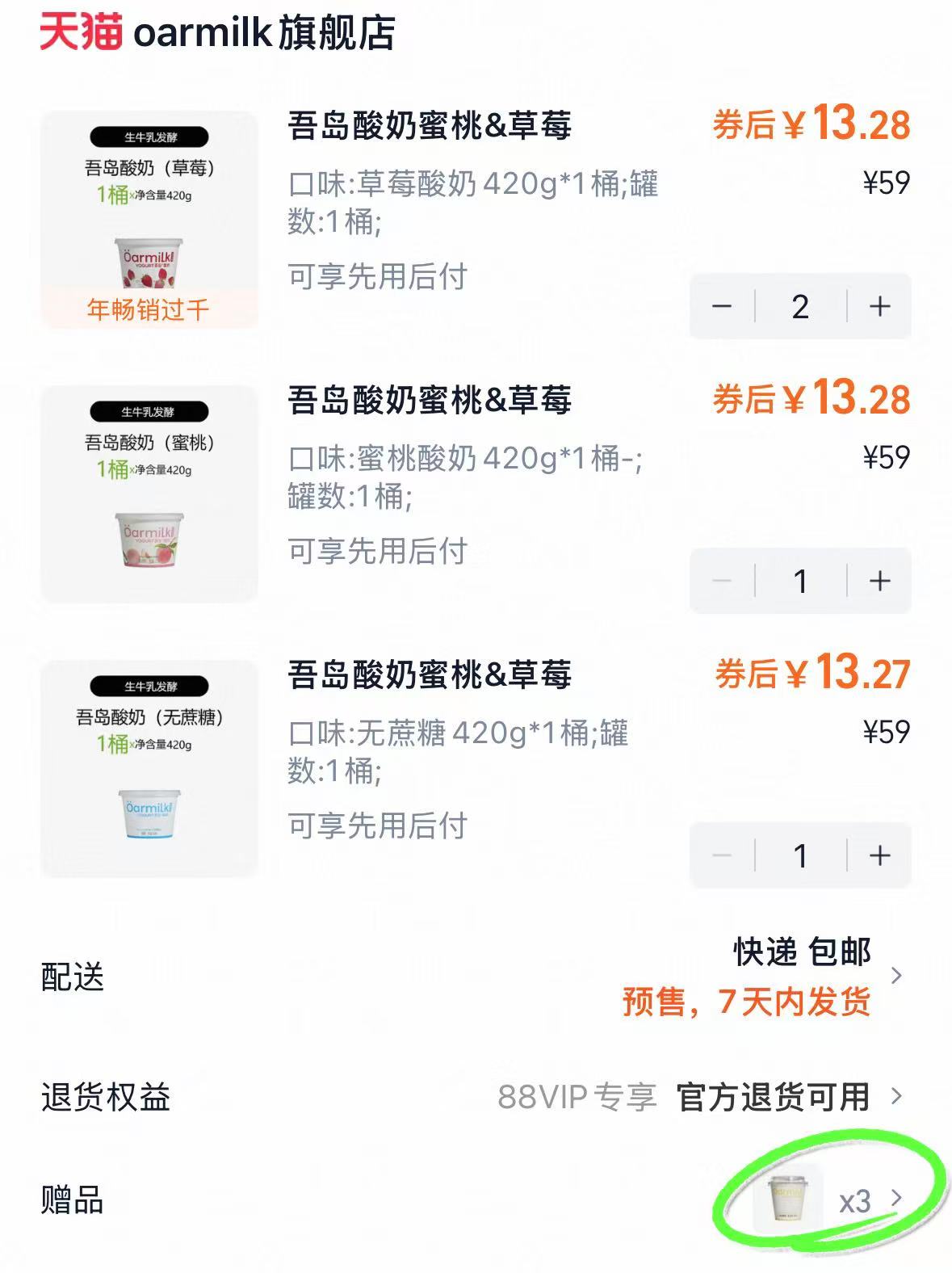This screenshot has height=1273, width=952.
Task: Click the 年畅销过千 sales badge
Action: pyautogui.click(x=148, y=309)
